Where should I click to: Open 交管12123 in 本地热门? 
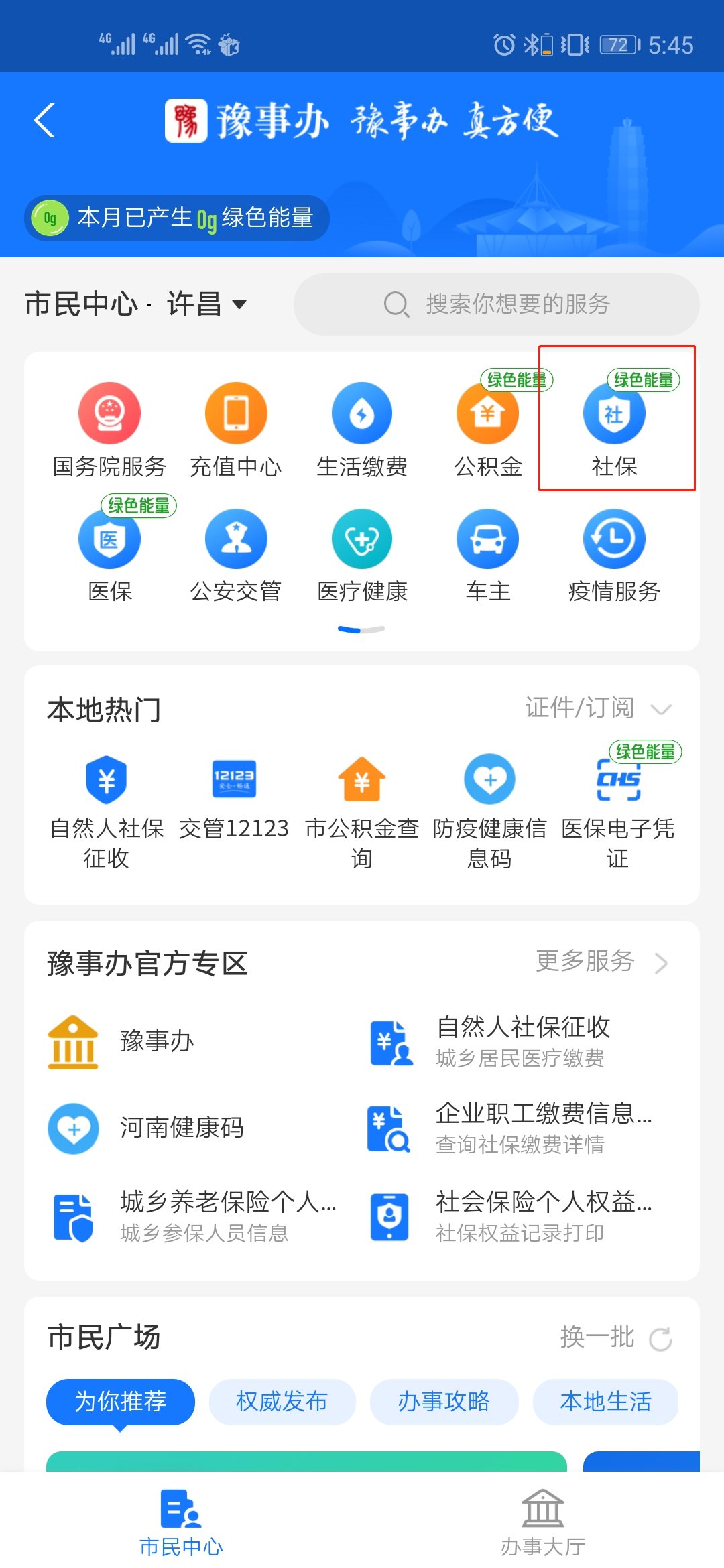[234, 797]
